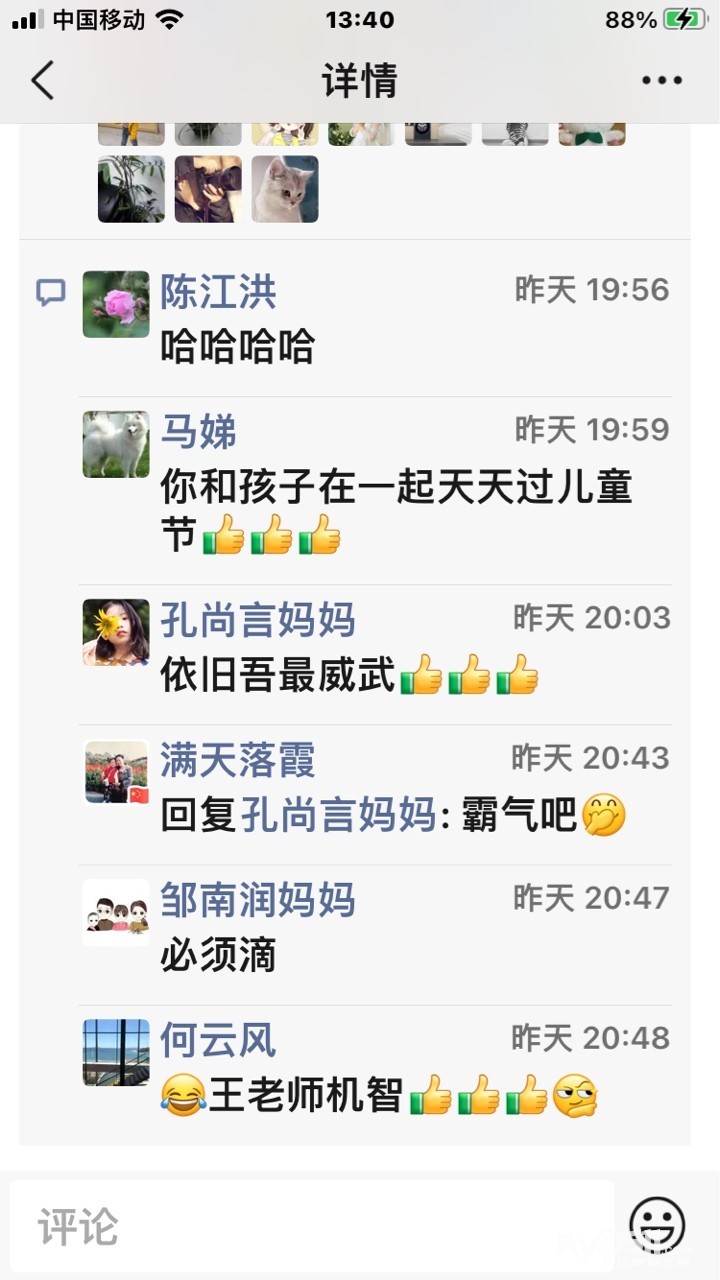Open the plant avatar in likes row
The image size is (720, 1280).
[131, 189]
